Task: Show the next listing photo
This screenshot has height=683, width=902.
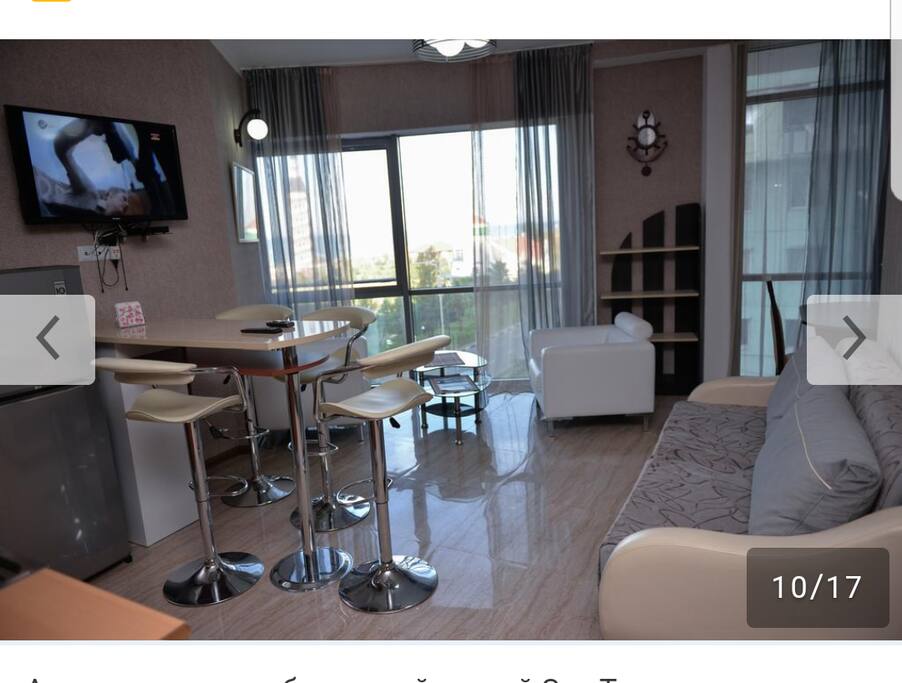Action: [853, 339]
